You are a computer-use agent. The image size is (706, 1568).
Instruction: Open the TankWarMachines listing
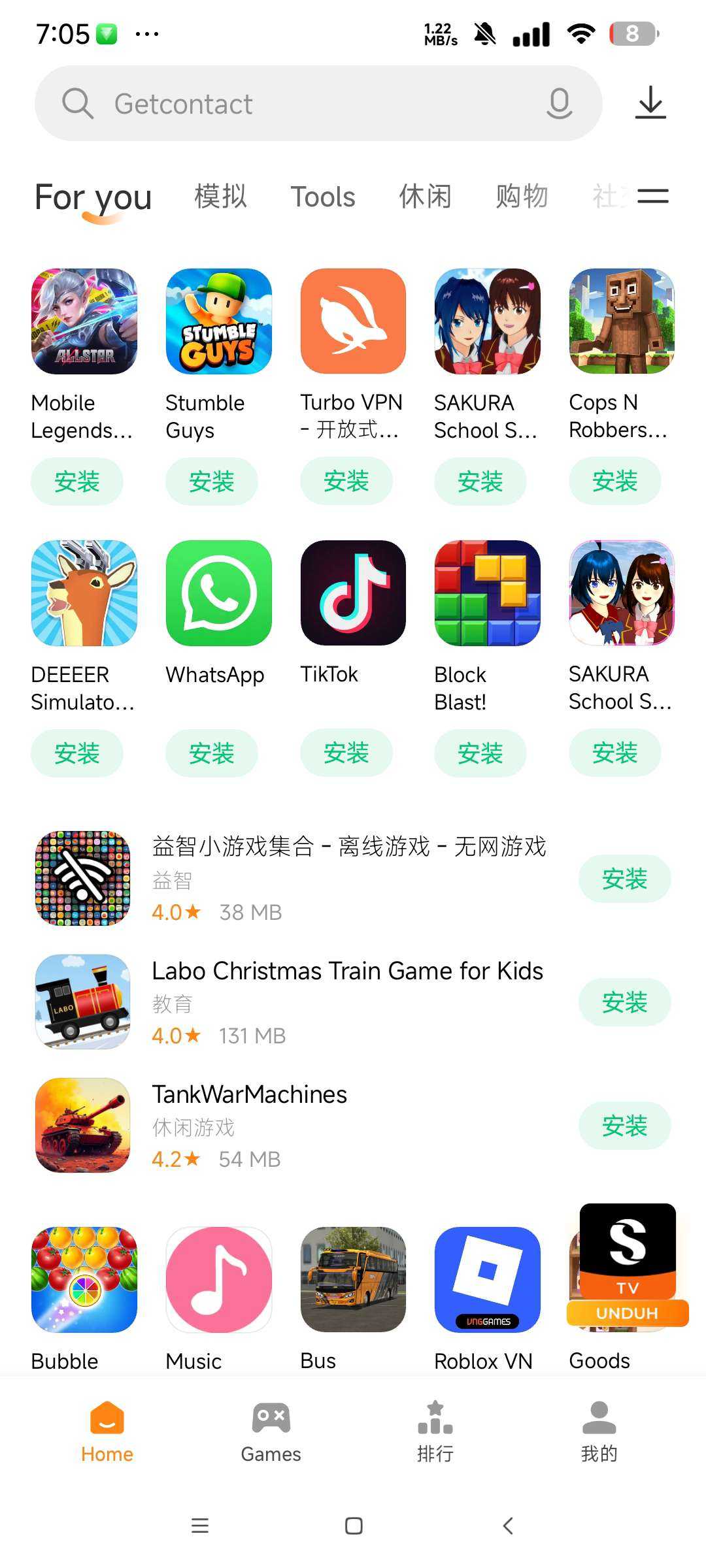click(248, 1095)
